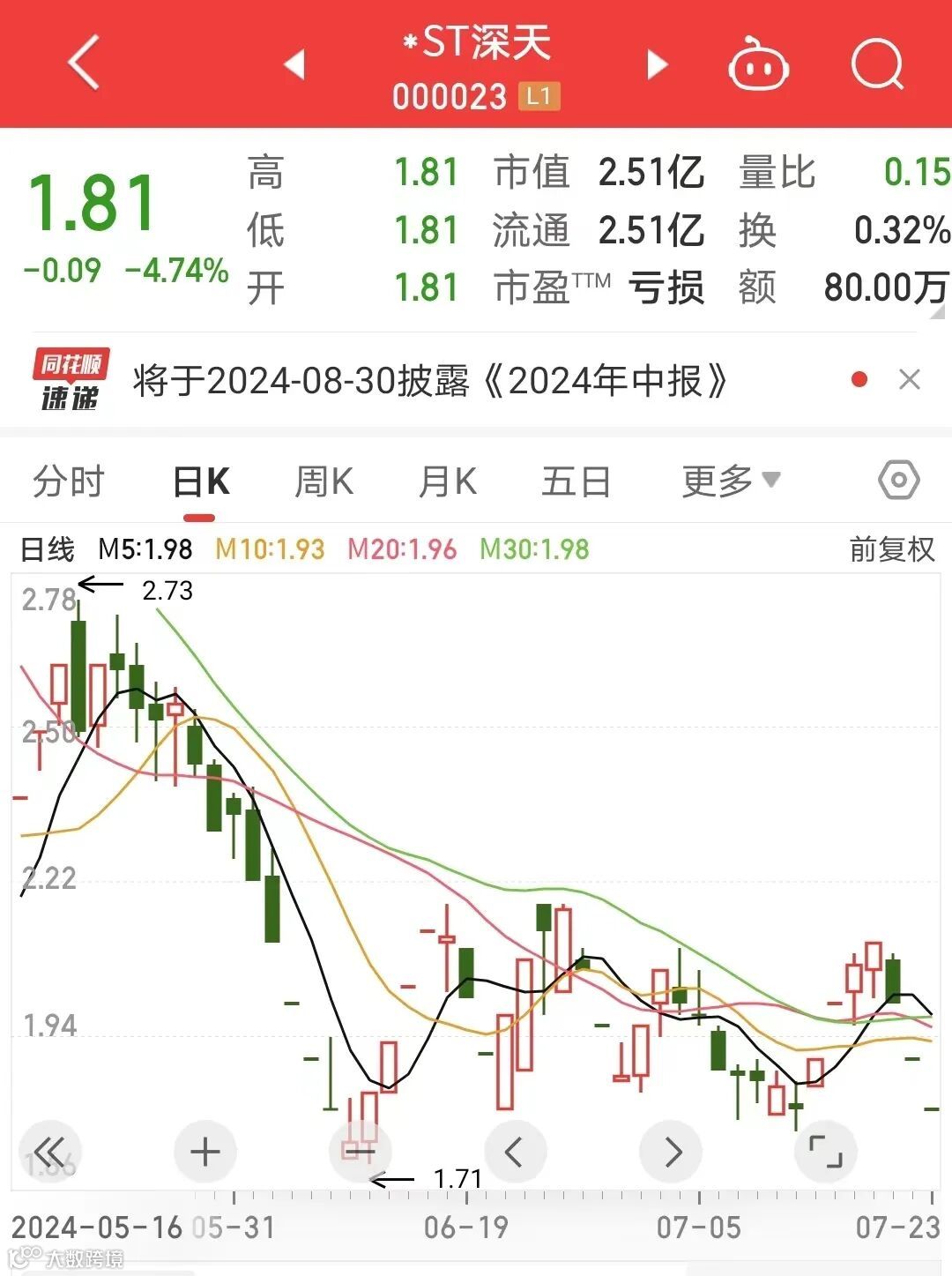The width and height of the screenshot is (952, 1276).
Task: Go back using the header arrow
Action: click(x=84, y=63)
